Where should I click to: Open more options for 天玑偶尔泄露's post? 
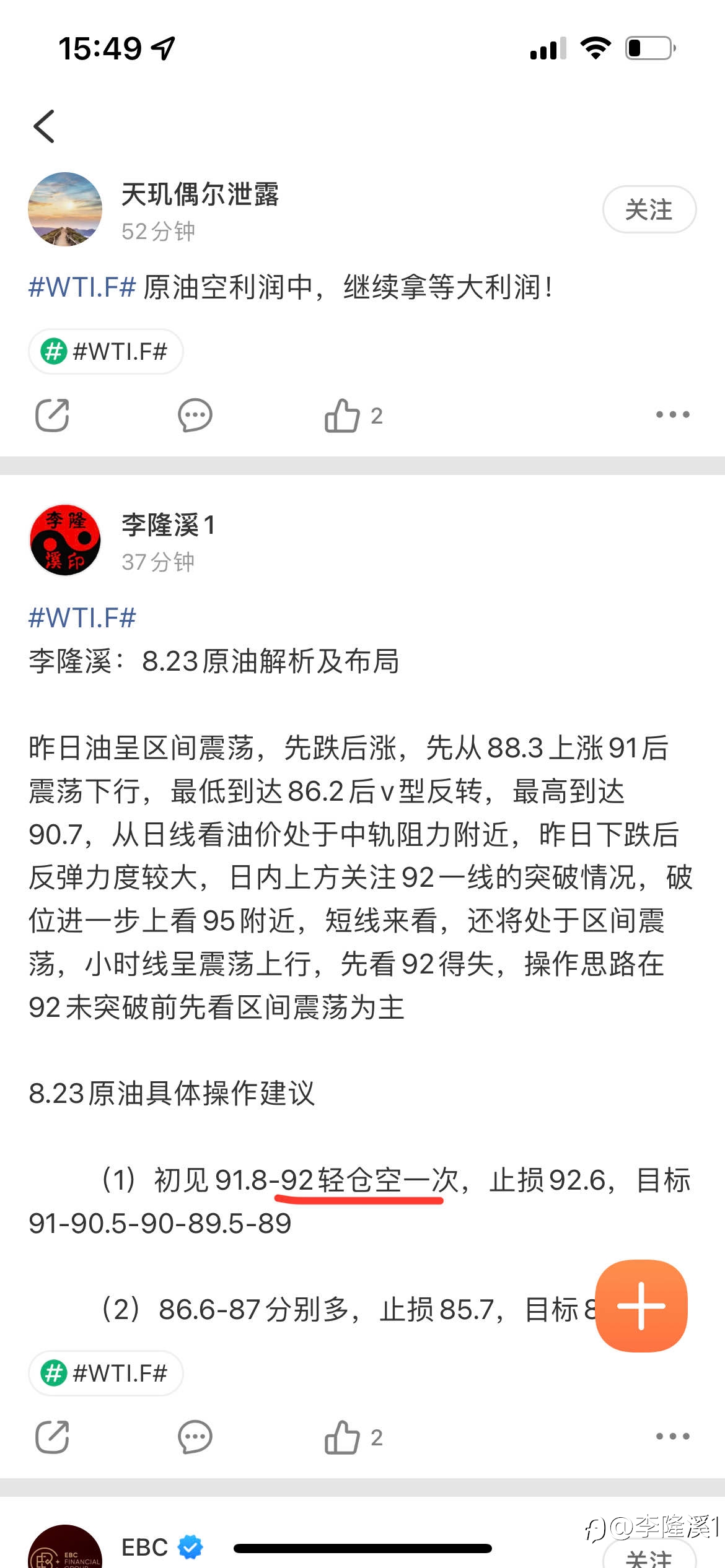tap(673, 414)
